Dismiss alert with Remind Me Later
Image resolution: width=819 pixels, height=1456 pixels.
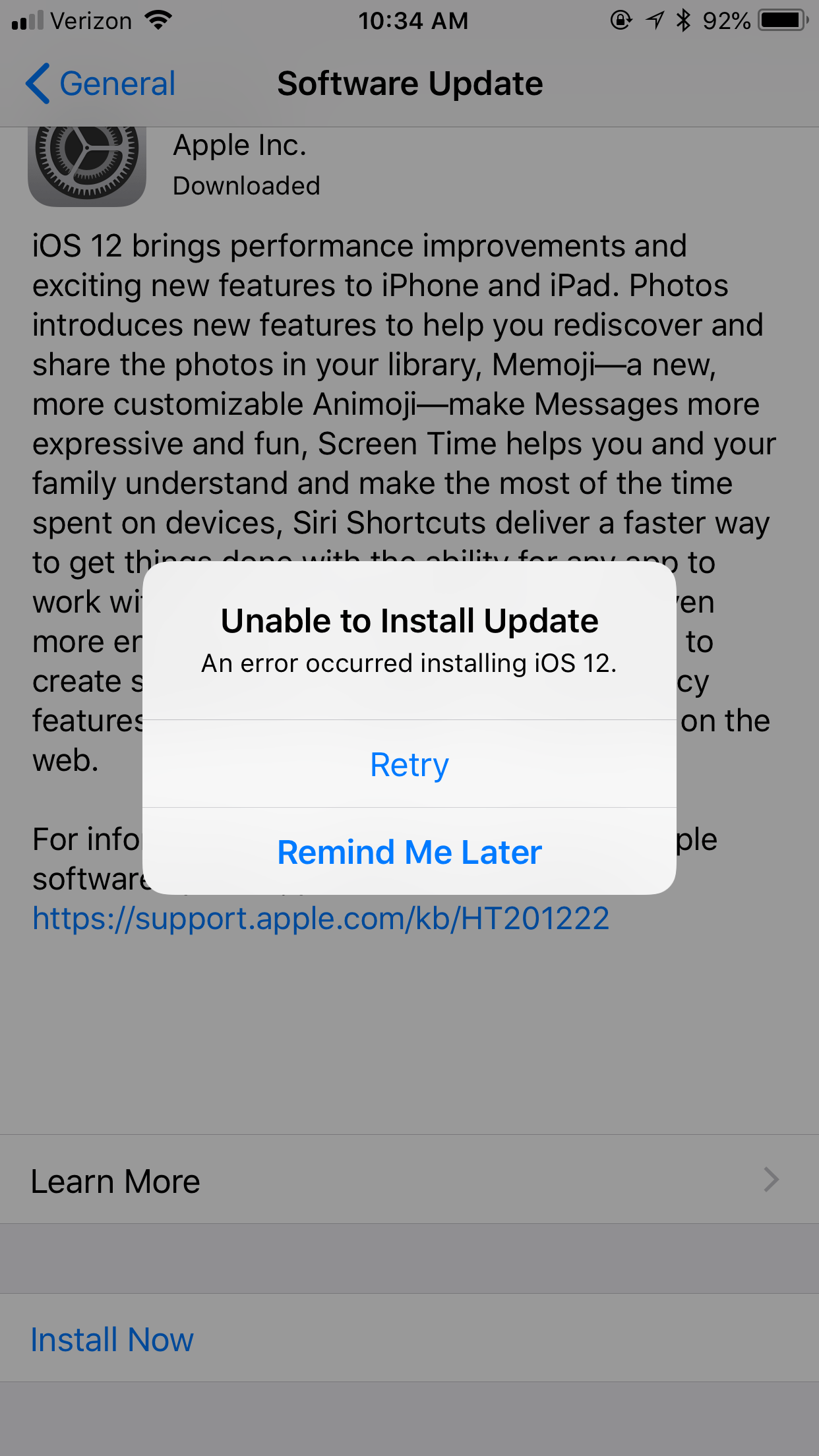[x=409, y=851]
